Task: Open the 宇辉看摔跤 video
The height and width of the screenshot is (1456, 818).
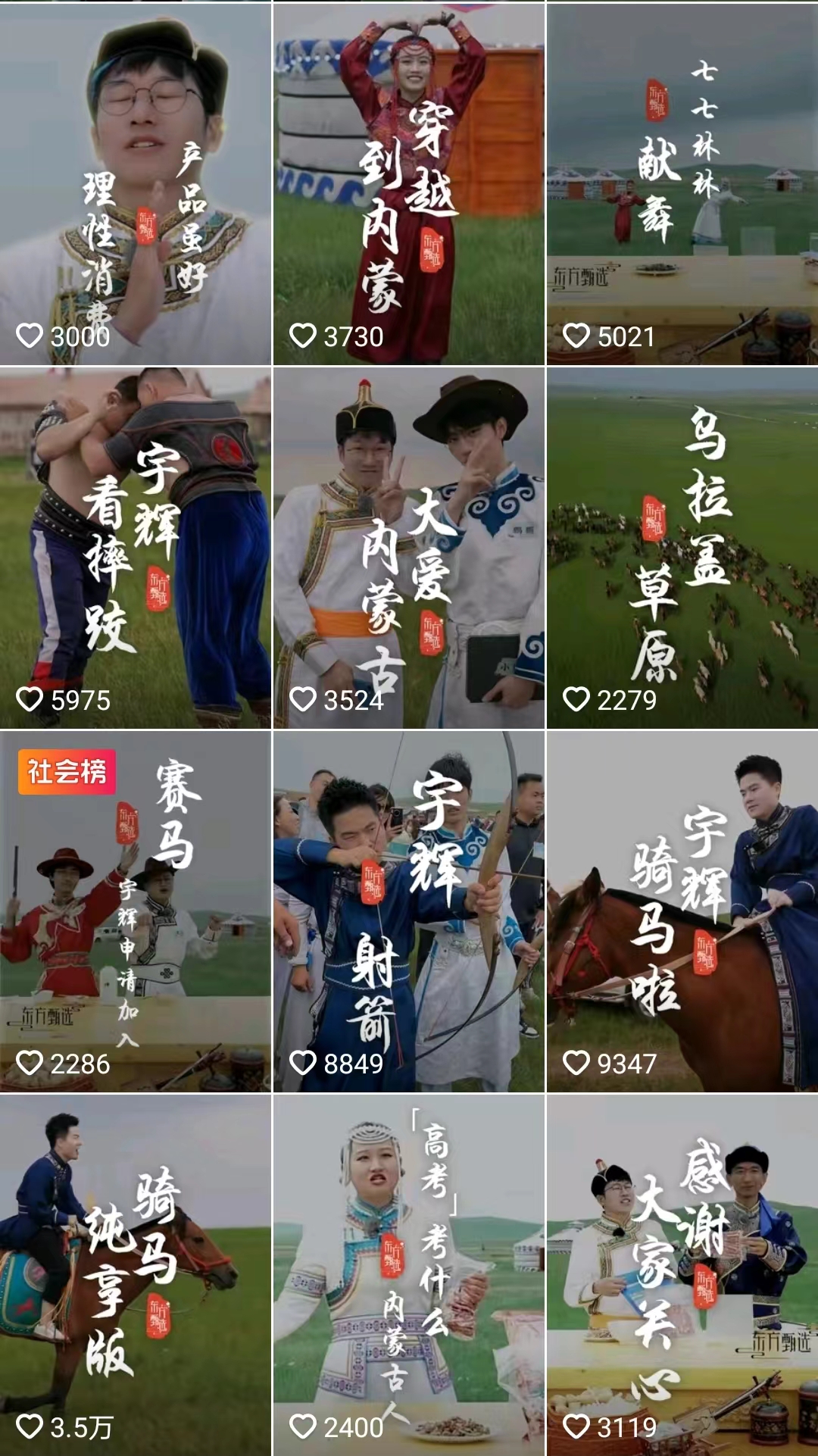Action: coord(135,547)
